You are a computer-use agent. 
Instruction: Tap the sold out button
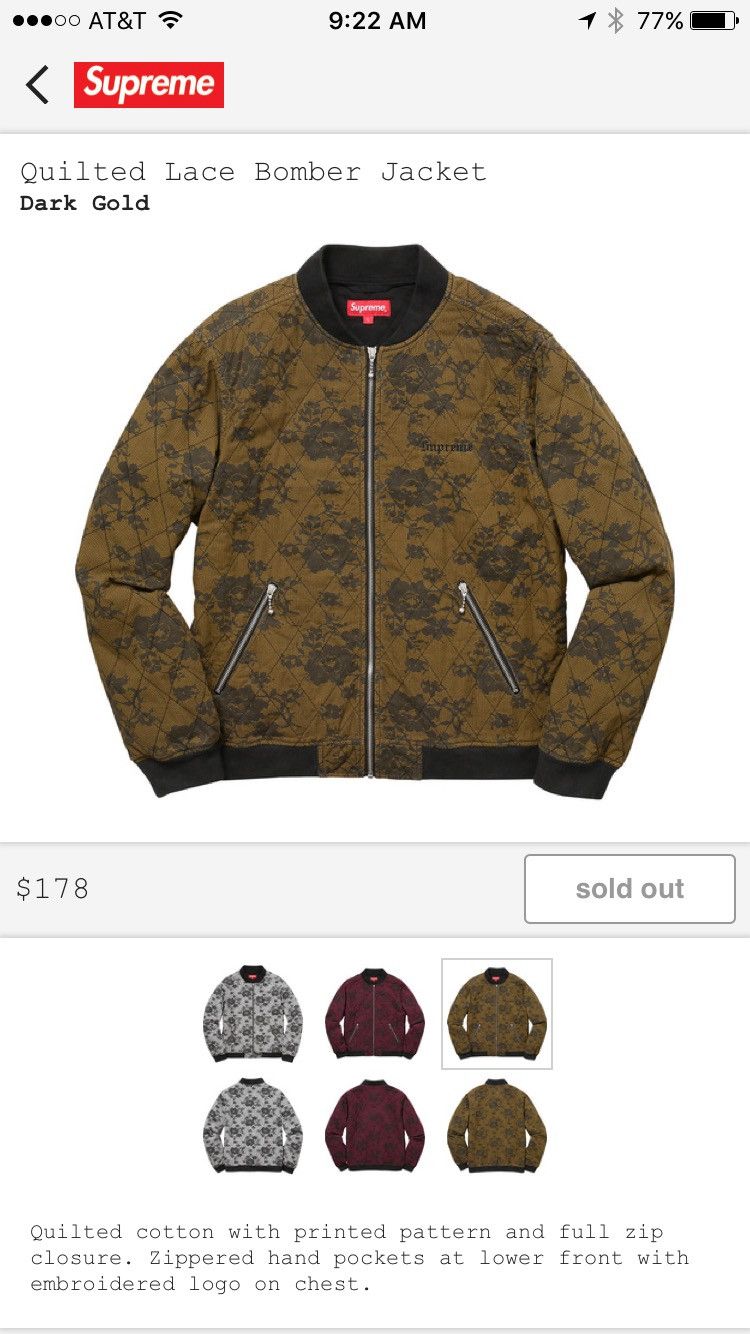click(629, 888)
